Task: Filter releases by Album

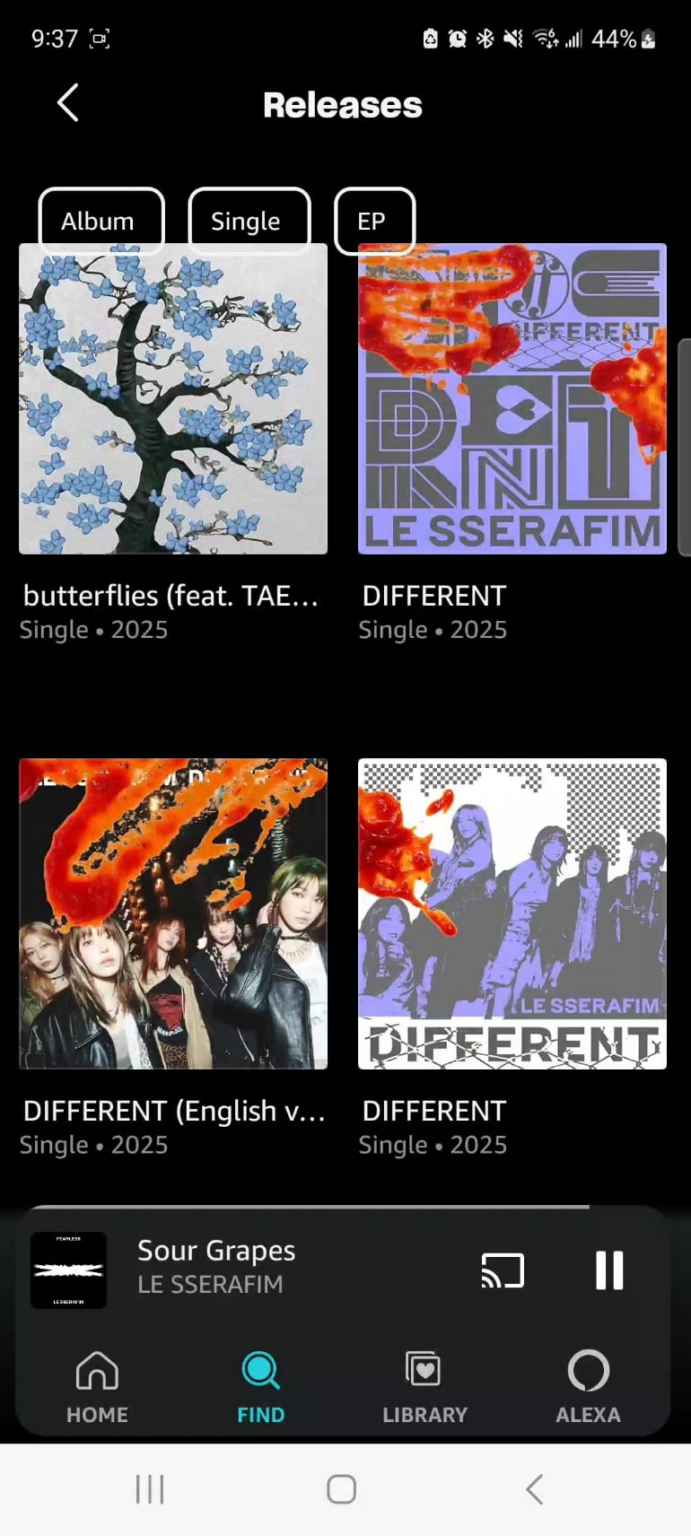Action: tap(100, 220)
